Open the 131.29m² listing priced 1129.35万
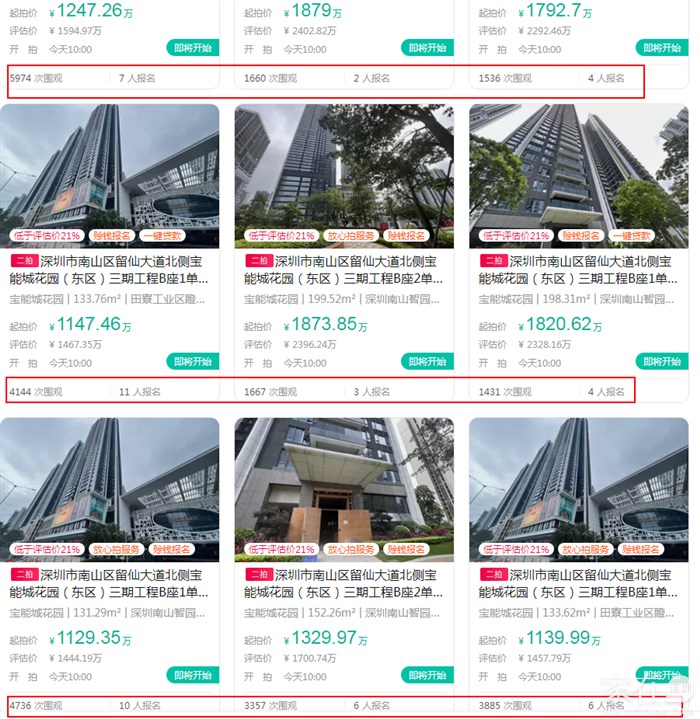This screenshot has height=719, width=700. point(110,583)
